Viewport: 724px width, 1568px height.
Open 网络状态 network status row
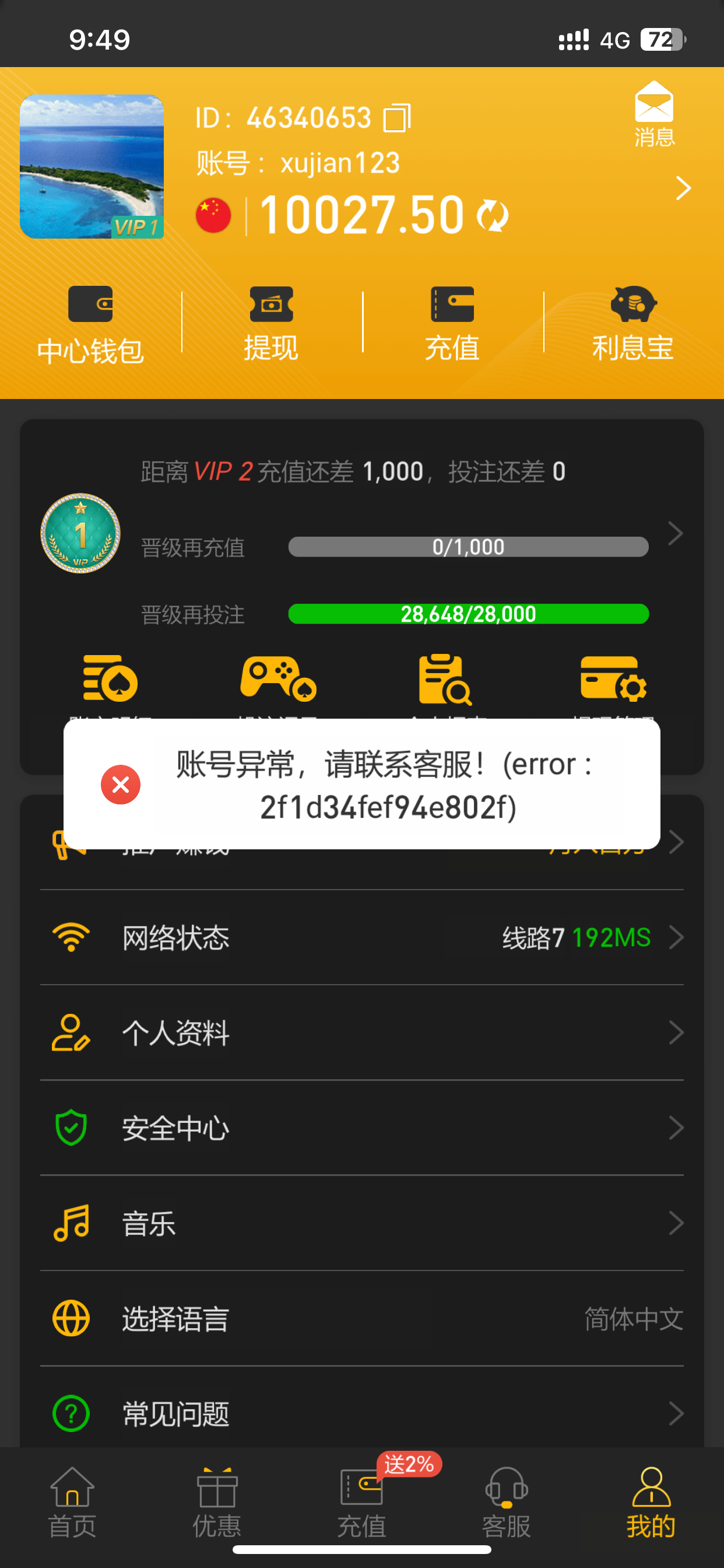(362, 937)
